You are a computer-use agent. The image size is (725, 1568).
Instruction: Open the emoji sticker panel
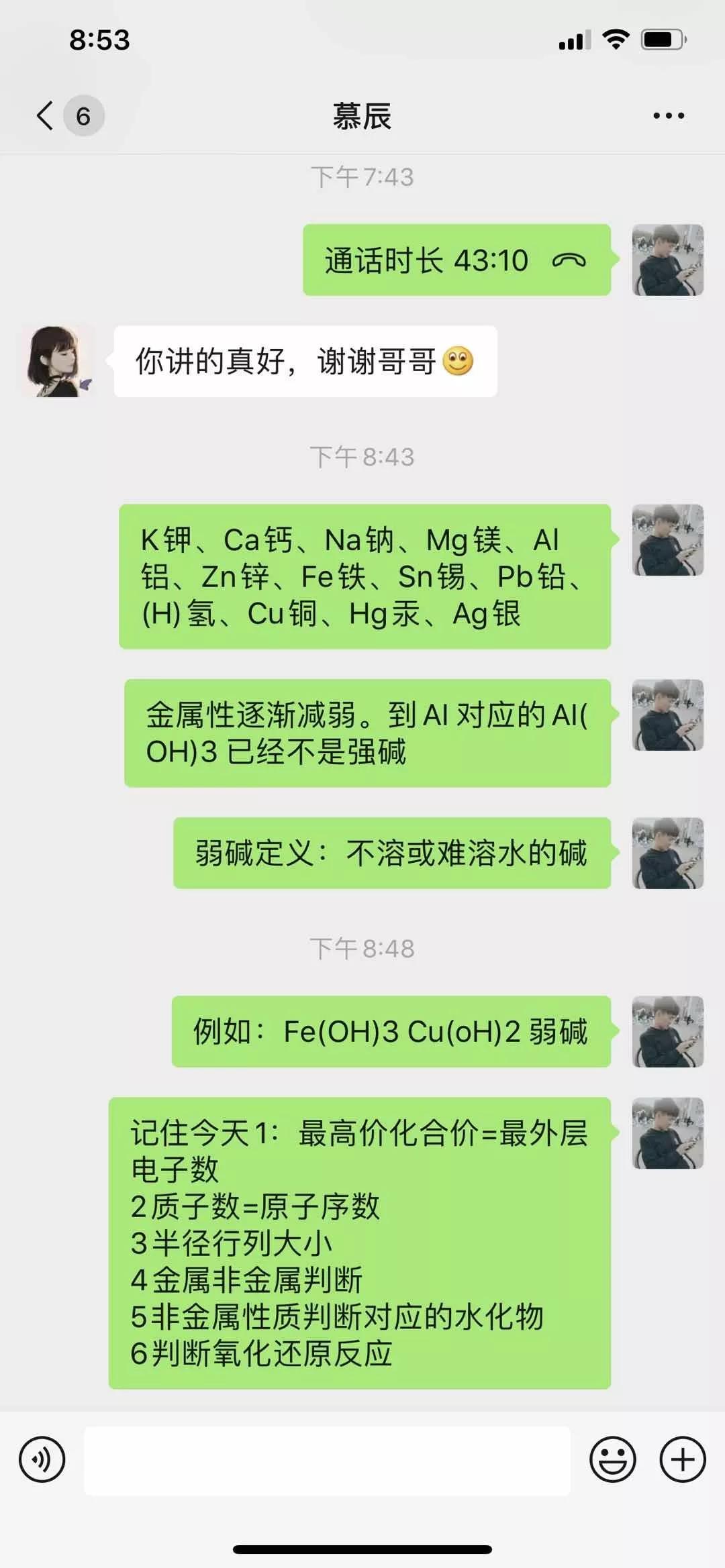tap(612, 1459)
